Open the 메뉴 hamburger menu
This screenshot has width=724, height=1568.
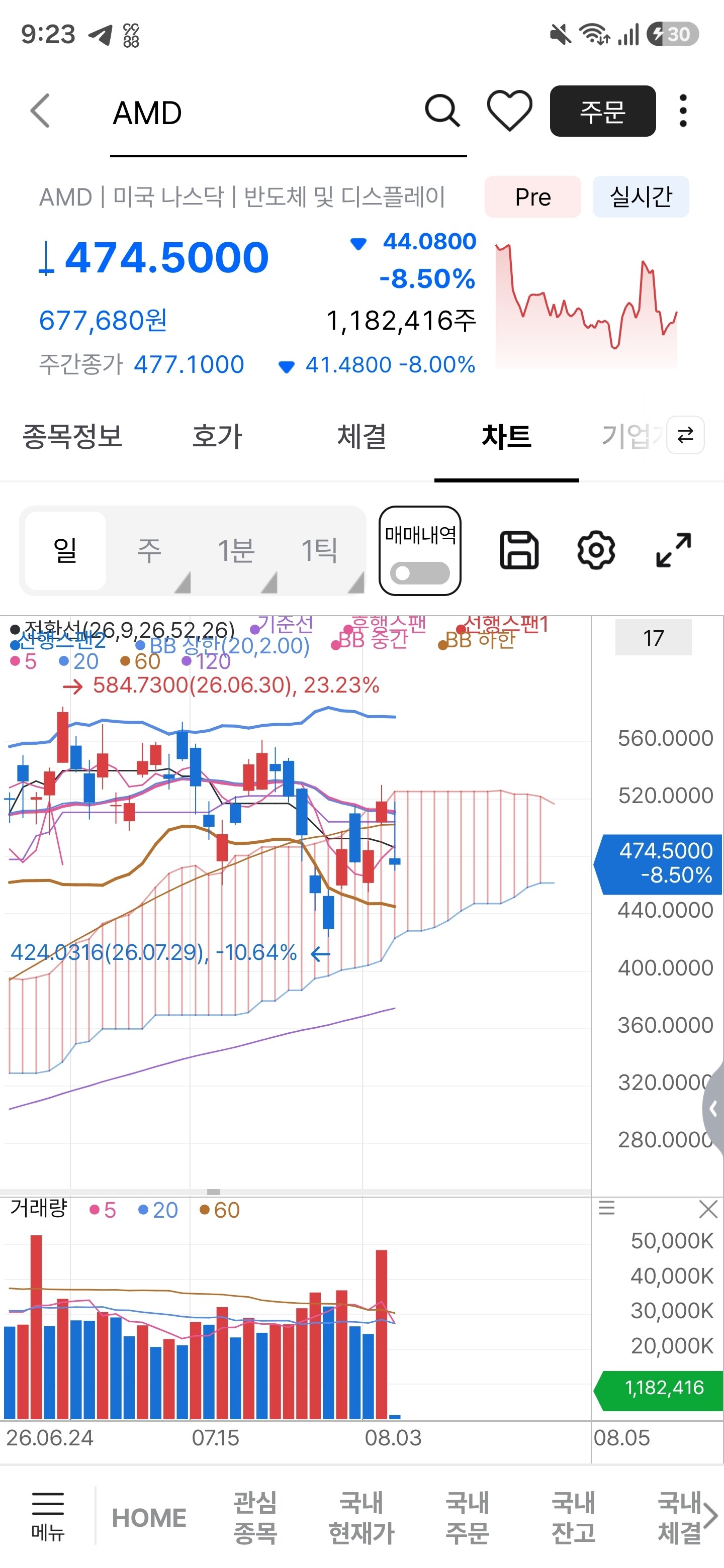48,1516
